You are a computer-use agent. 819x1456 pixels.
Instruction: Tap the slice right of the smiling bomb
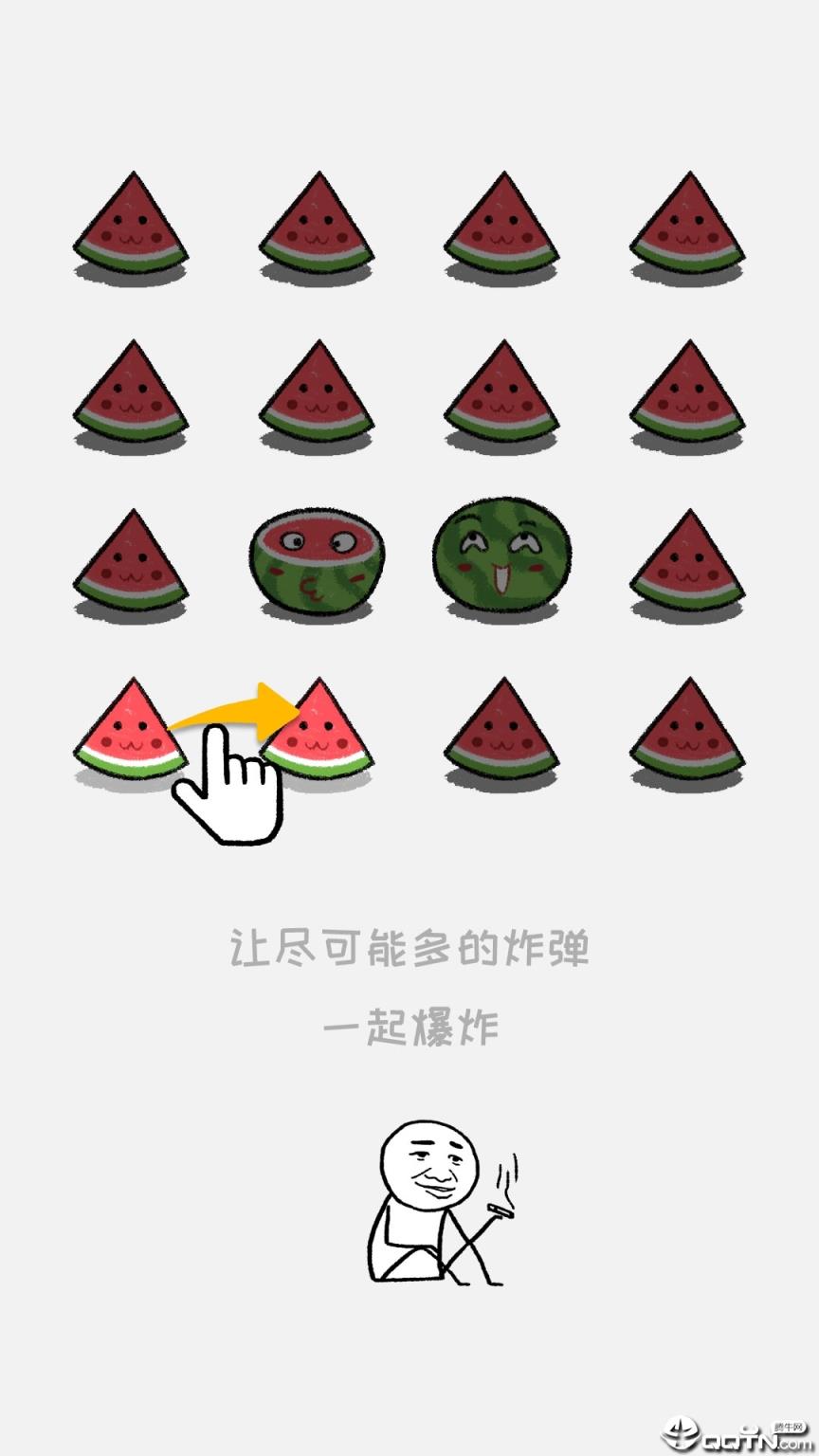click(686, 561)
